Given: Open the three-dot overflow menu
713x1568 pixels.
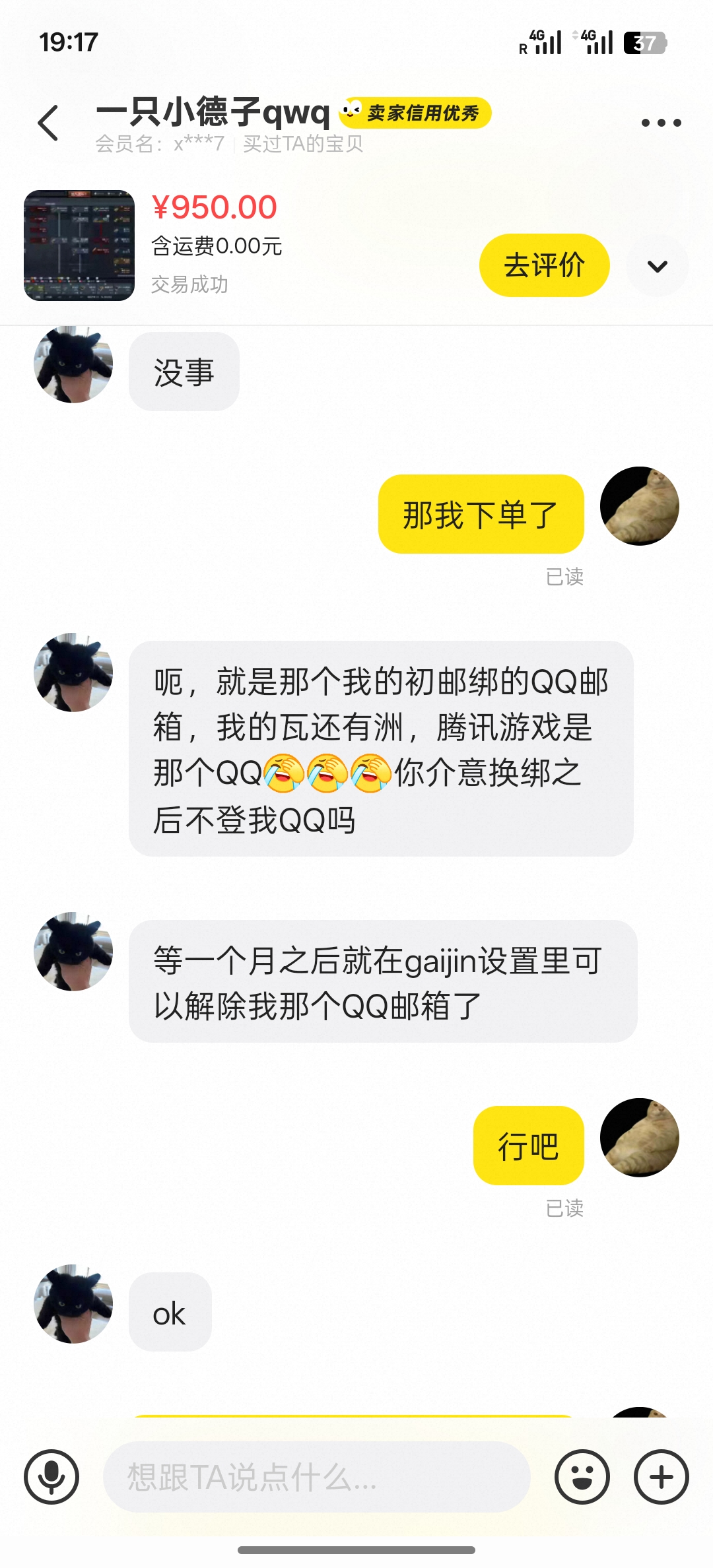Looking at the screenshot, I should (661, 123).
